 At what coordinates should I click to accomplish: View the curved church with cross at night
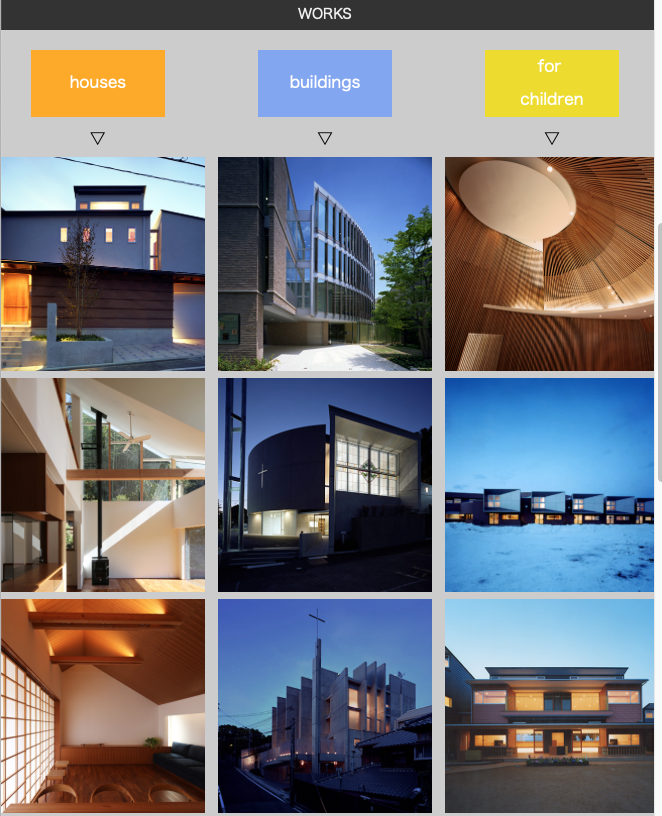coord(325,485)
